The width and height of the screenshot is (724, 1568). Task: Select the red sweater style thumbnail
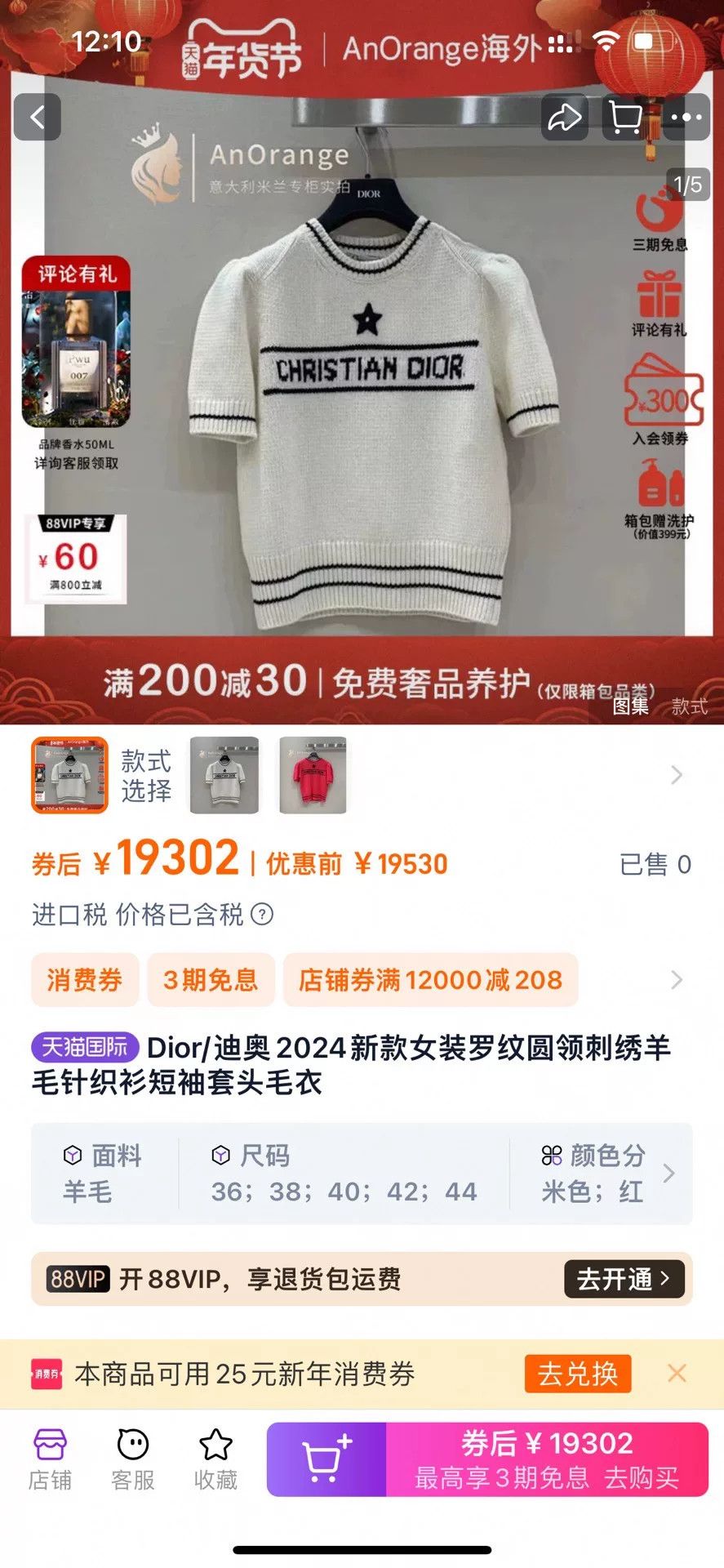pos(313,776)
